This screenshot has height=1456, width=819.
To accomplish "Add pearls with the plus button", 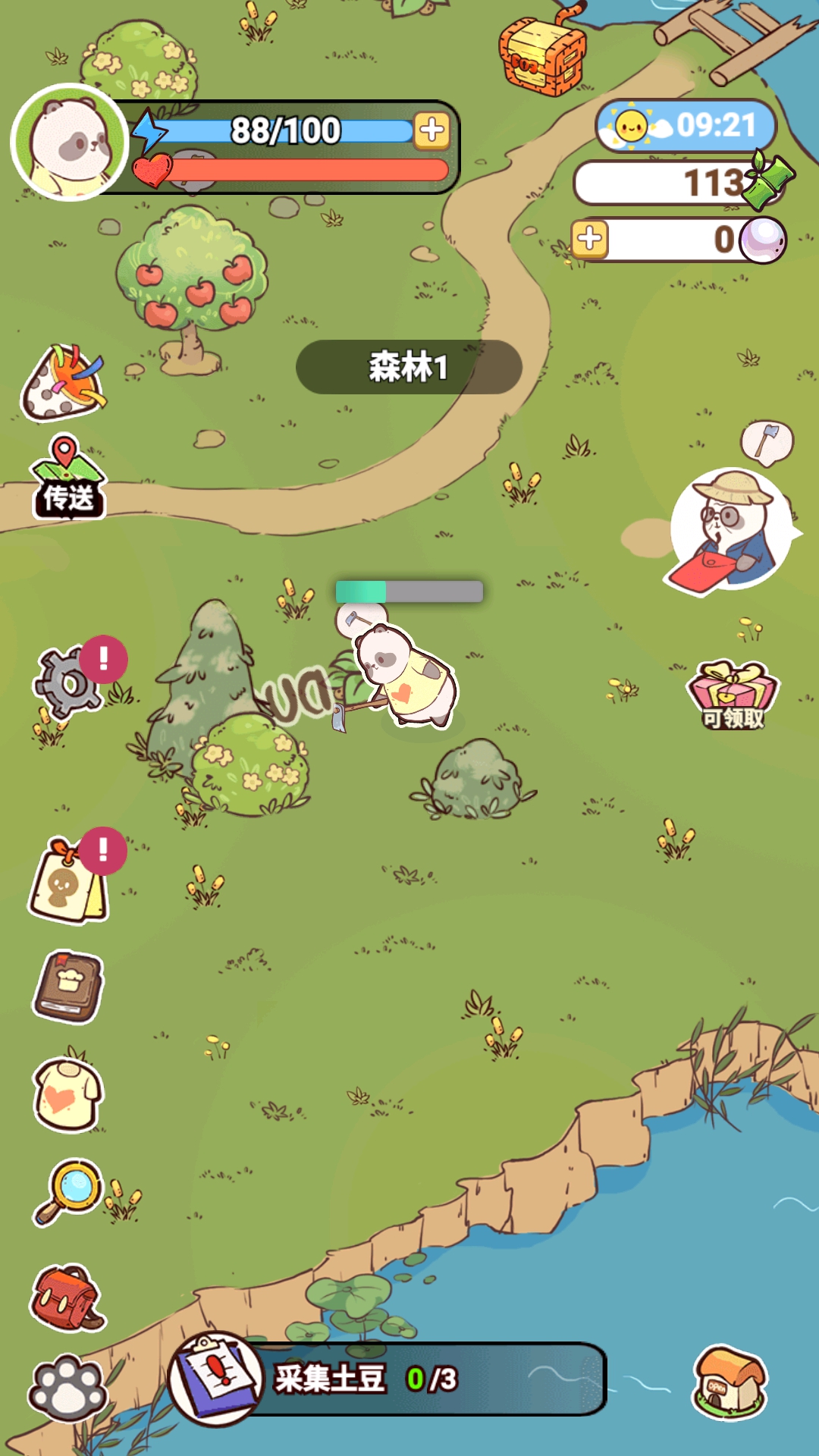I will [590, 240].
